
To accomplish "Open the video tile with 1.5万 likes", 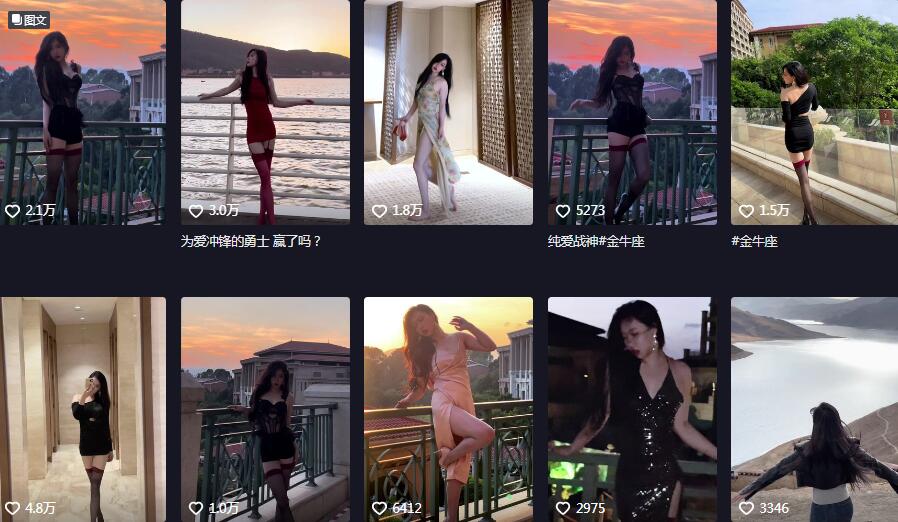I will [814, 110].
